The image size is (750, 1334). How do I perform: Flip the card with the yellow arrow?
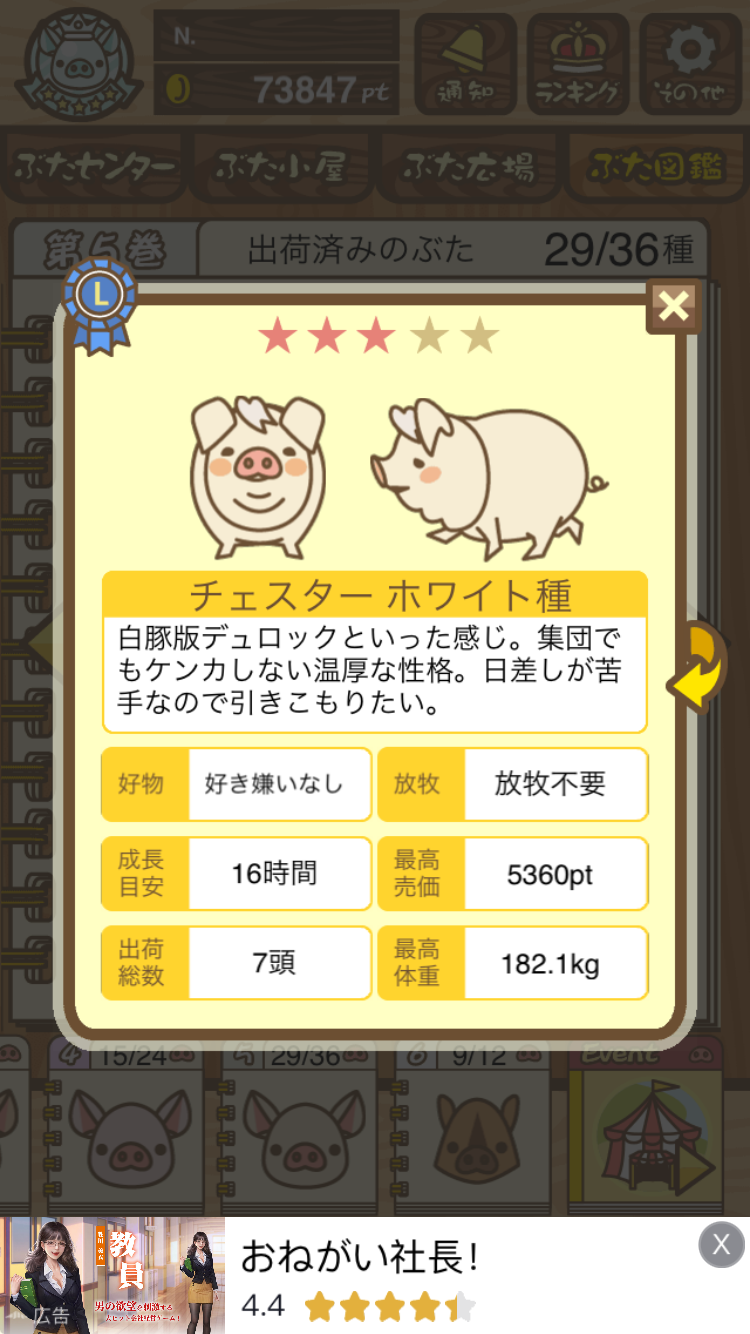coord(698,665)
